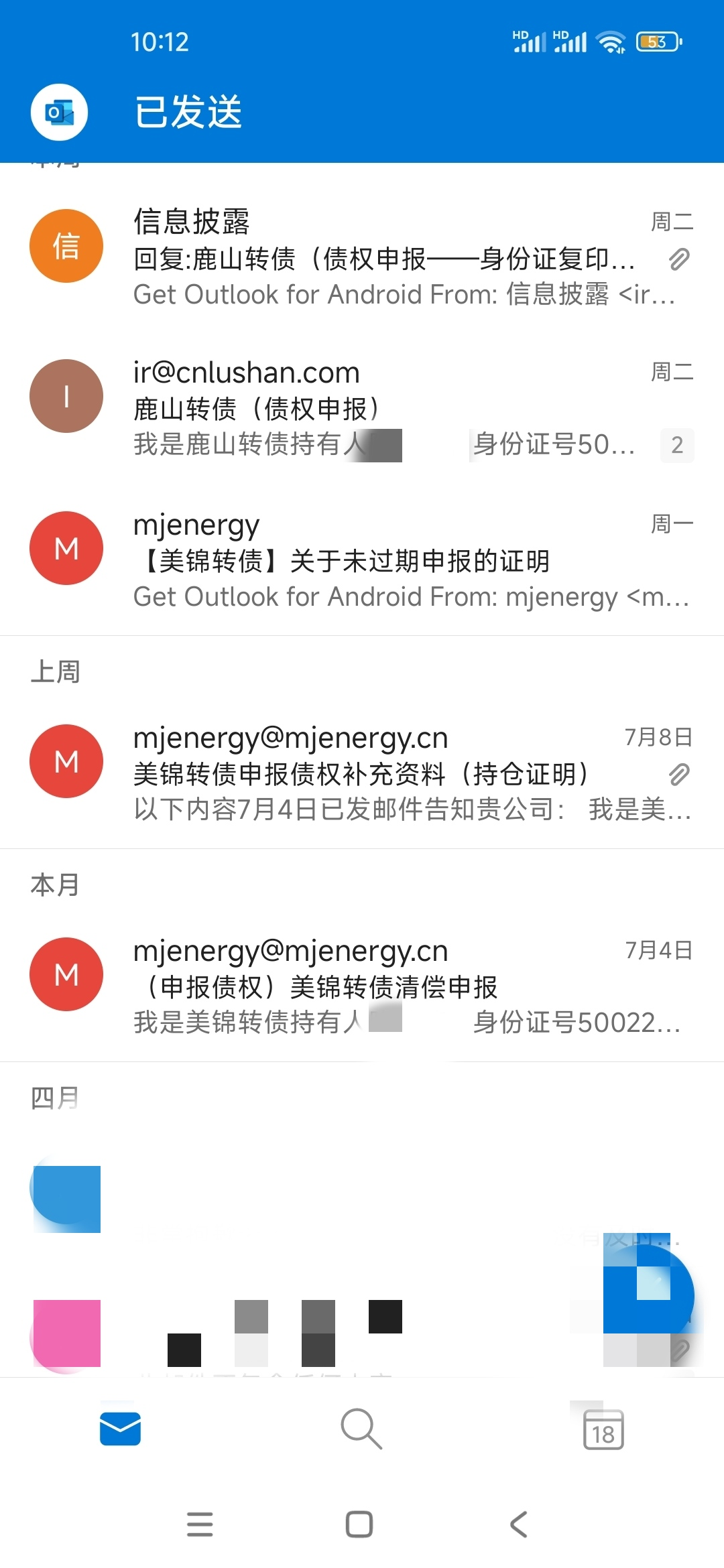Open the ir@cnlushan.com email thread
Image resolution: width=724 pixels, height=1568 pixels.
362,409
